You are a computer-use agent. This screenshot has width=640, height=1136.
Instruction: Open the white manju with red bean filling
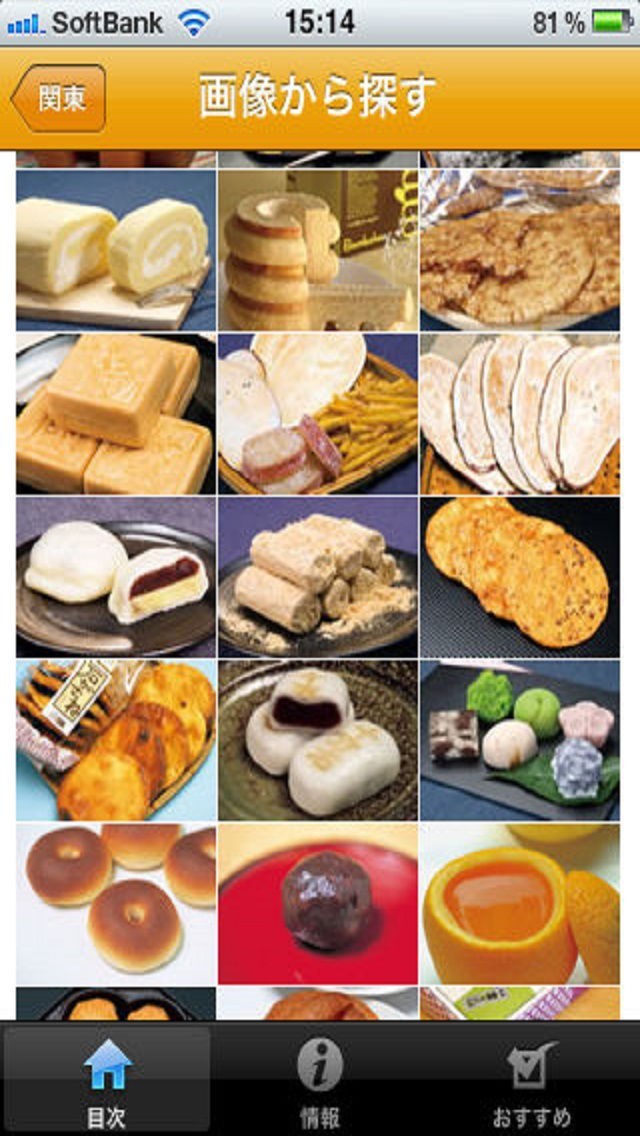coord(116,577)
